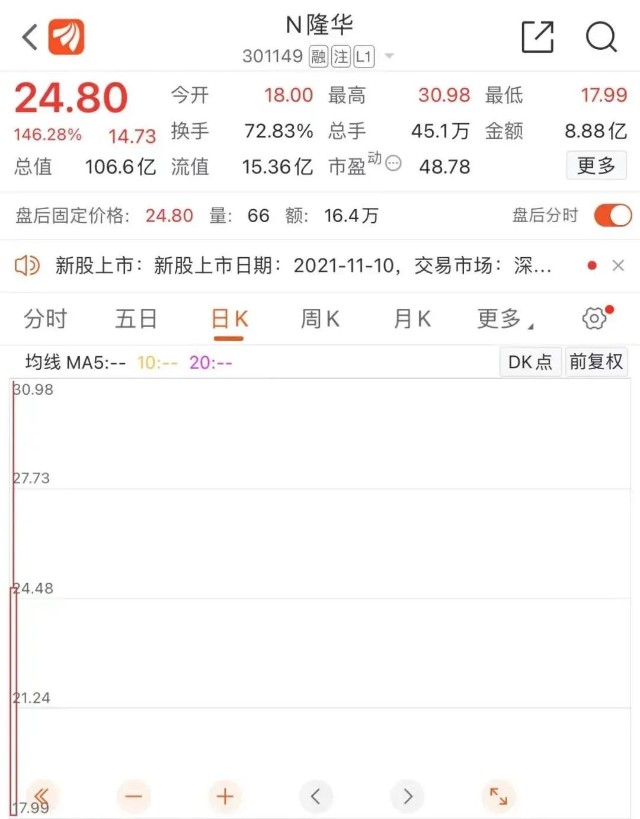Tap the DK点 indicator button
Viewport: 640px width, 819px height.
coord(530,362)
